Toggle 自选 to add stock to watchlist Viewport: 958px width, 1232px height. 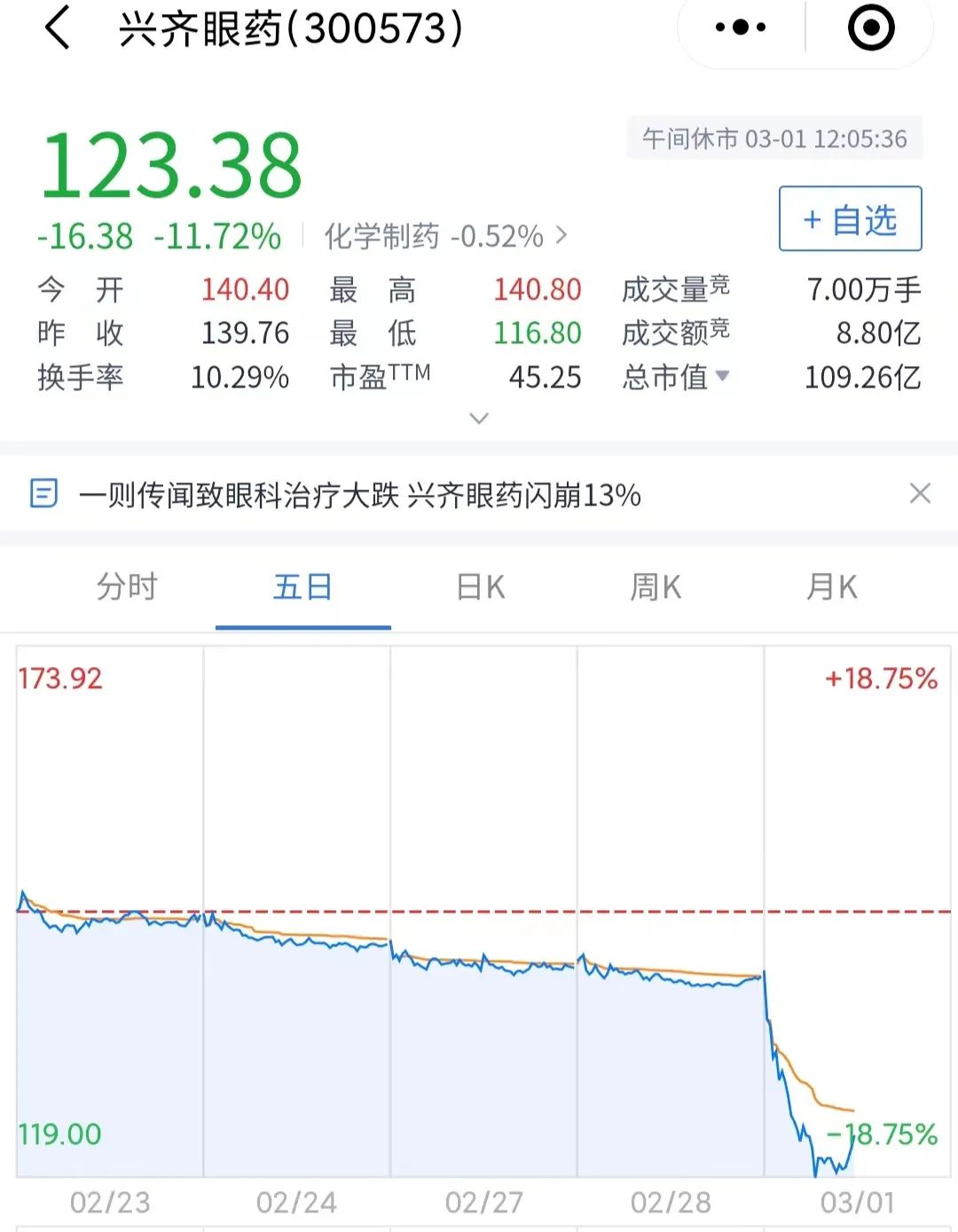coord(849,220)
